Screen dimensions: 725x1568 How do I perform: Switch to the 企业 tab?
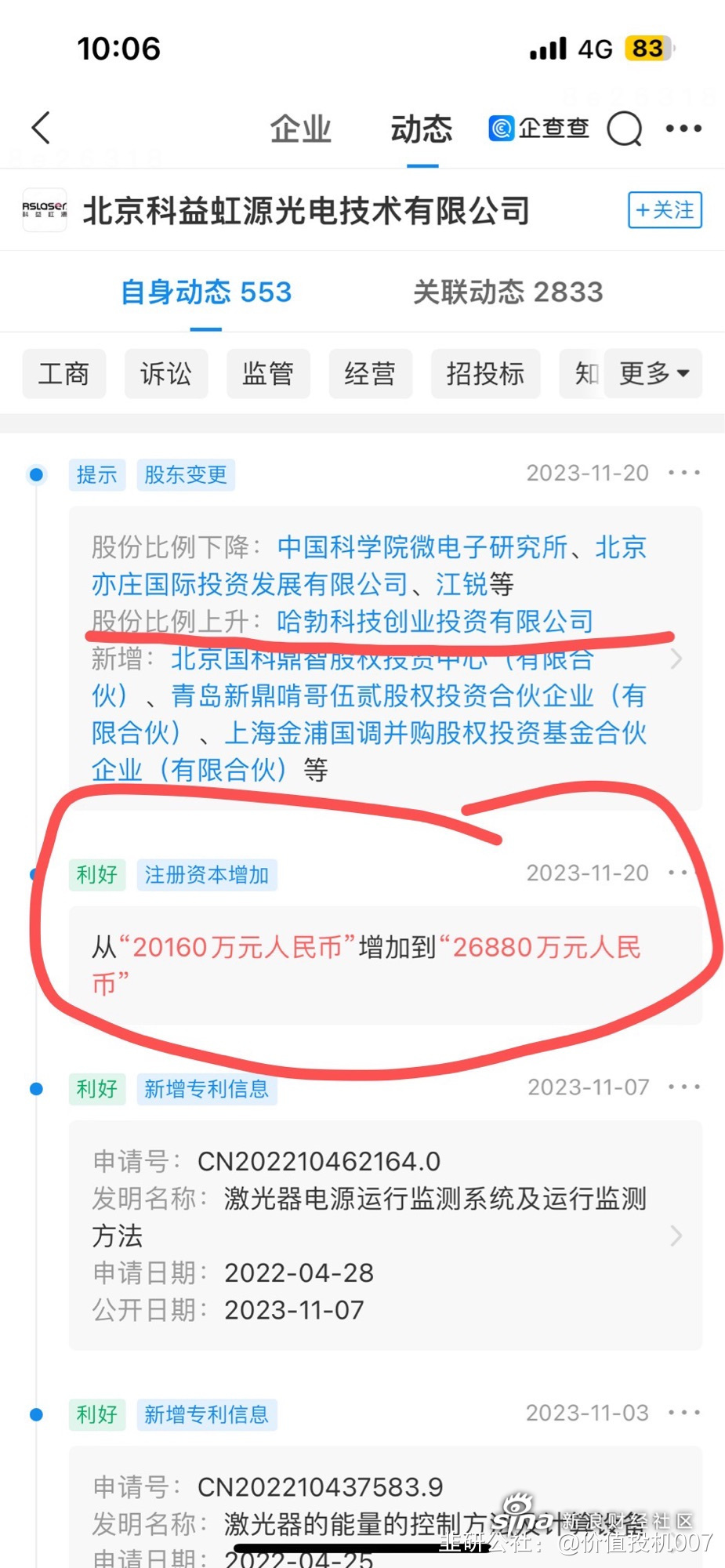coord(301,129)
